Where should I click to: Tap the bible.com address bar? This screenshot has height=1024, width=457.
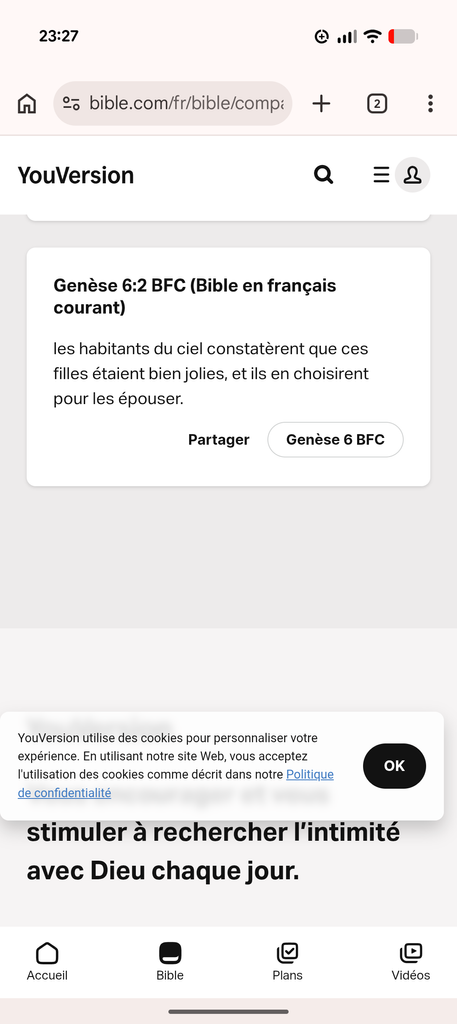click(x=173, y=103)
